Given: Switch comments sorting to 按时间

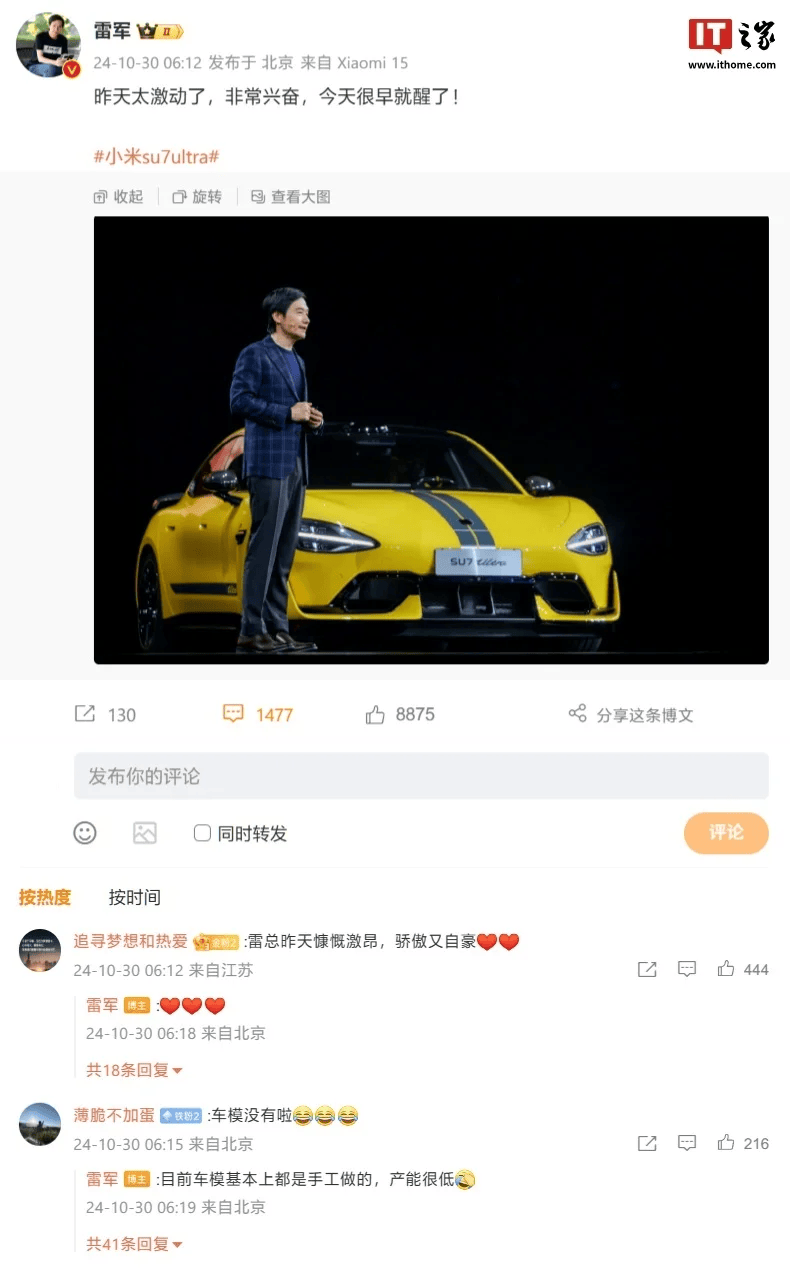Looking at the screenshot, I should pyautogui.click(x=134, y=897).
